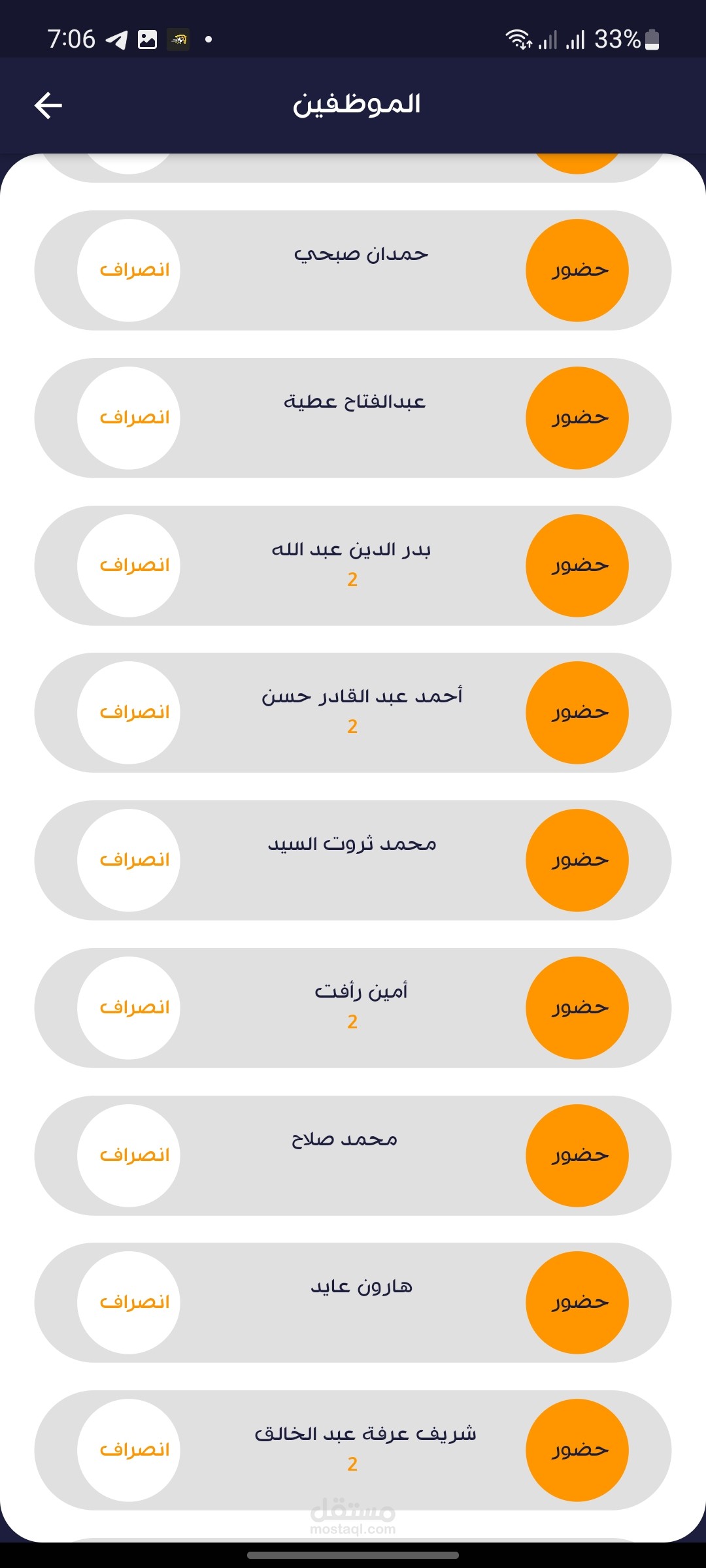Viewport: 706px width, 1568px height.
Task: Mark انصراف for شريف عرفة عبد الخالق
Action: 129,1450
